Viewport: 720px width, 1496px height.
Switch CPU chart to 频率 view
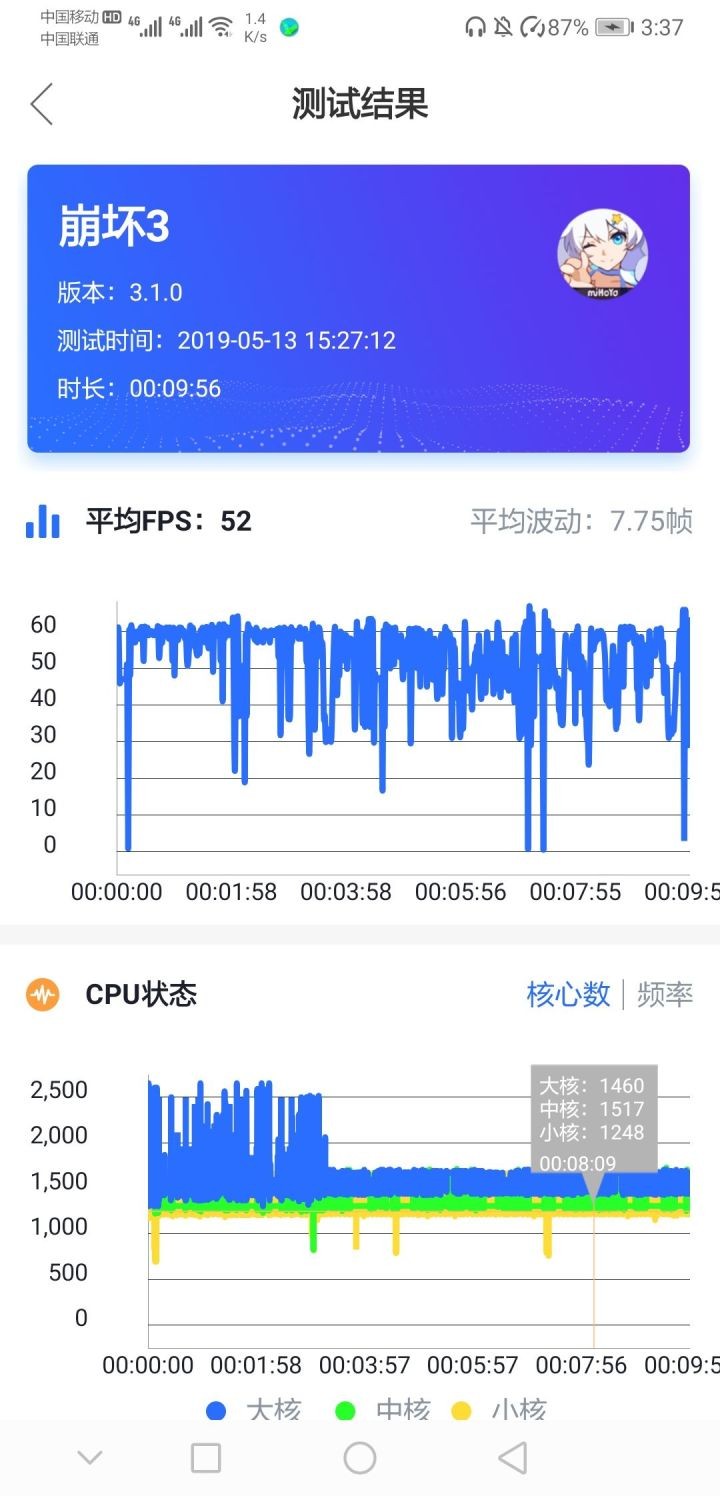click(x=665, y=994)
